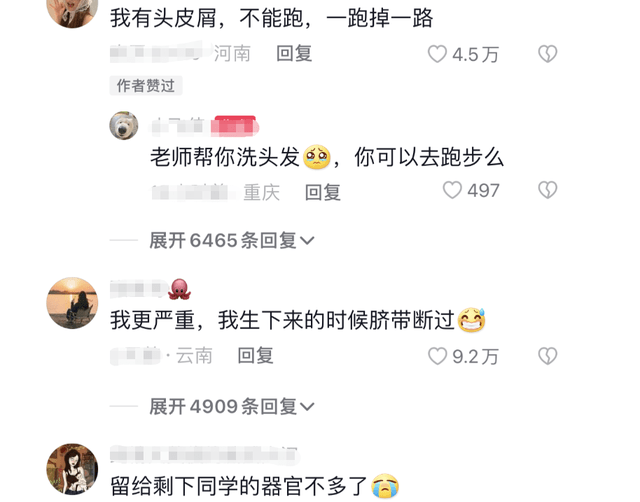Screen dimensions: 640x502
Task: Dislike the comment from 云南
Action: tap(547, 355)
